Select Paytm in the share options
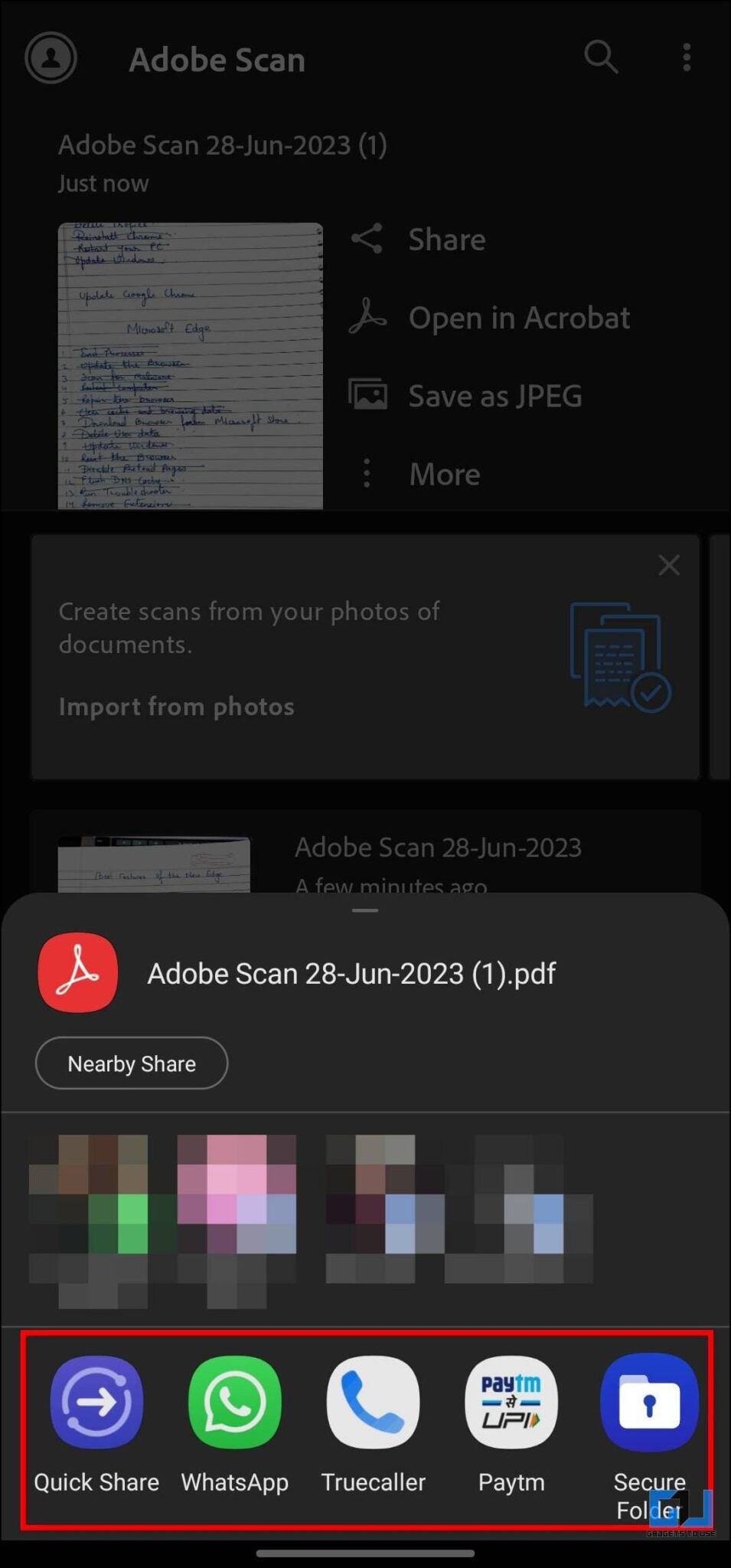 click(511, 1403)
